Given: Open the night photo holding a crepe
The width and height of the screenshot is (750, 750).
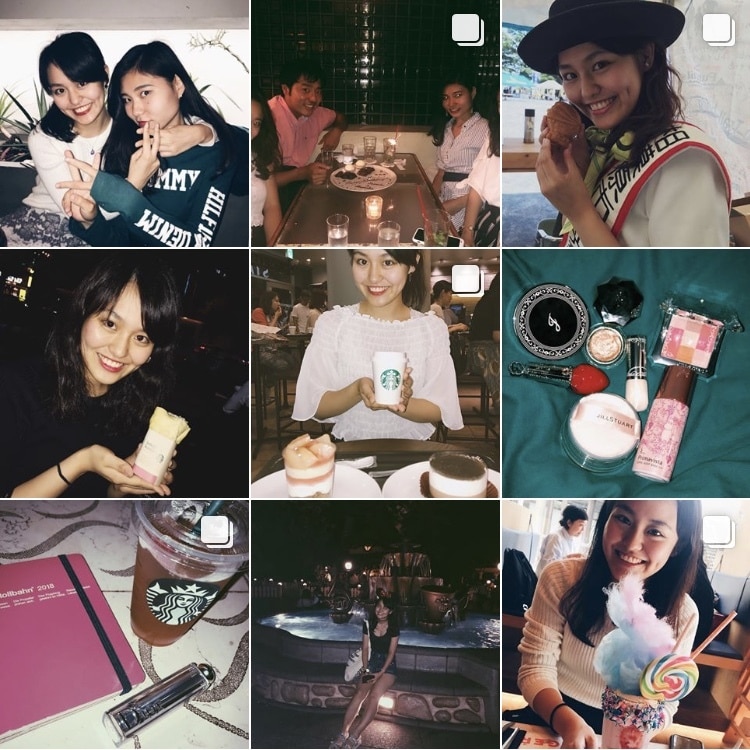Looking at the screenshot, I should point(124,374).
